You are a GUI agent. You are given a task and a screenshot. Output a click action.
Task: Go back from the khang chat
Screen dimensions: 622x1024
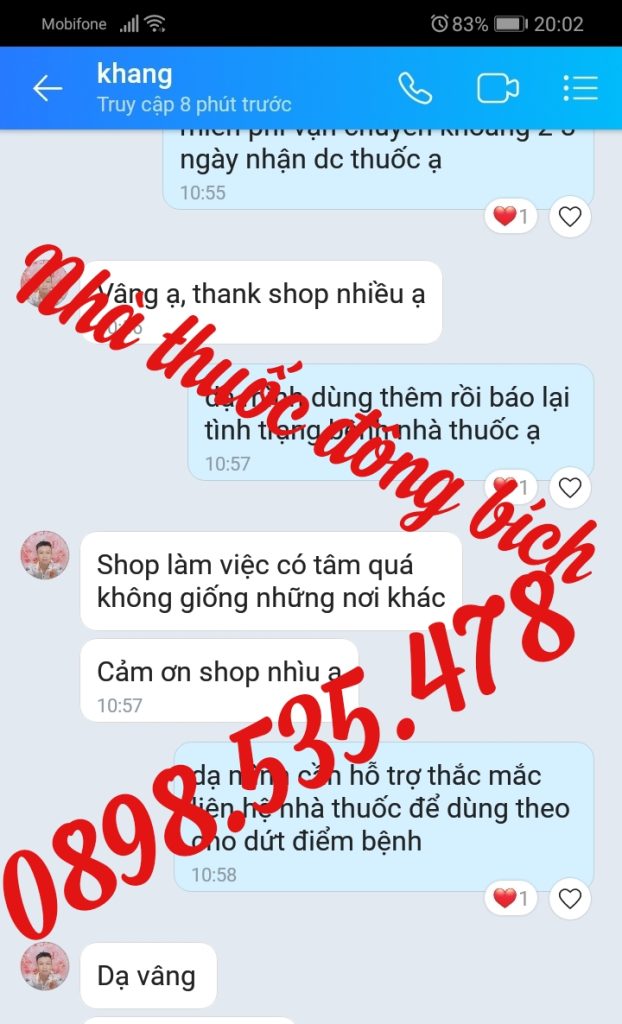point(47,88)
